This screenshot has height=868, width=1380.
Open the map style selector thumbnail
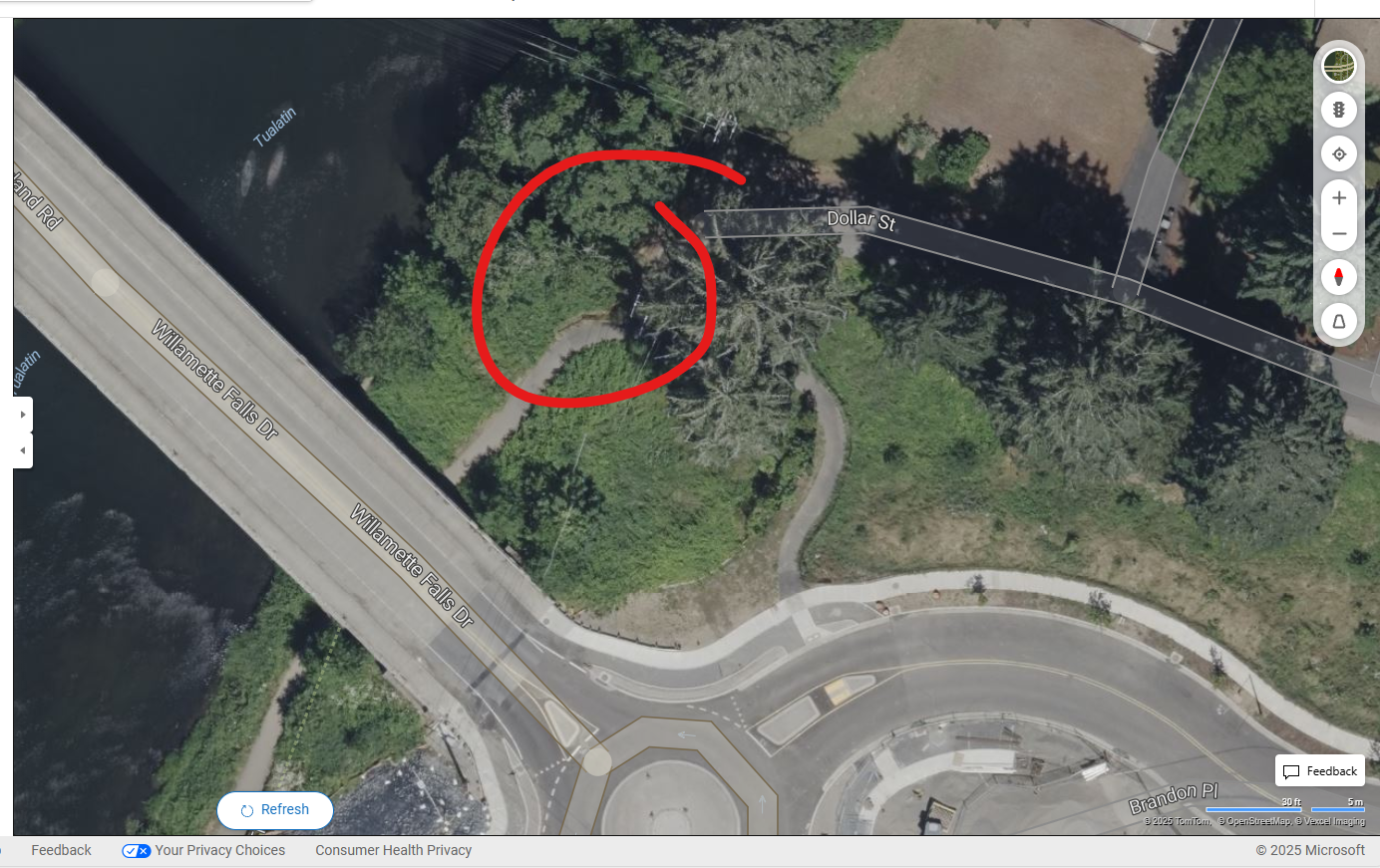[x=1339, y=66]
